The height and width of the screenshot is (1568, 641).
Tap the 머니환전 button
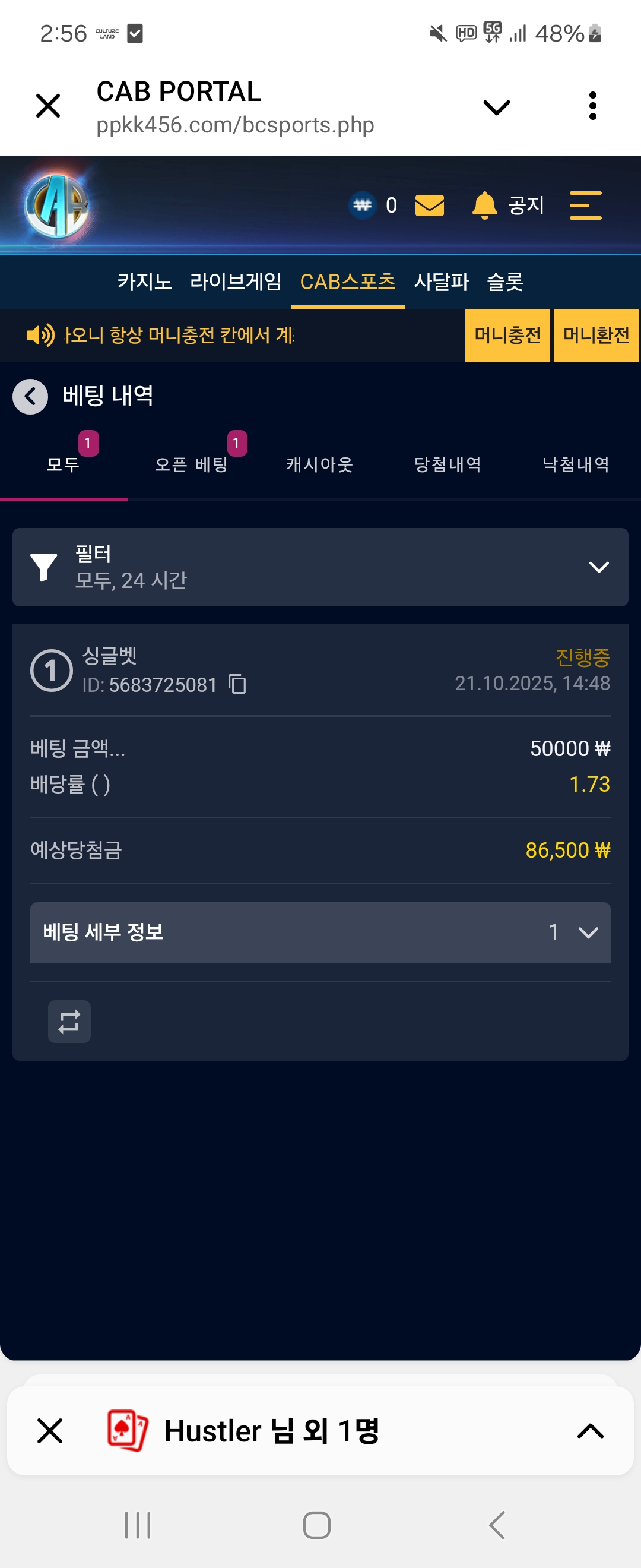coord(596,336)
